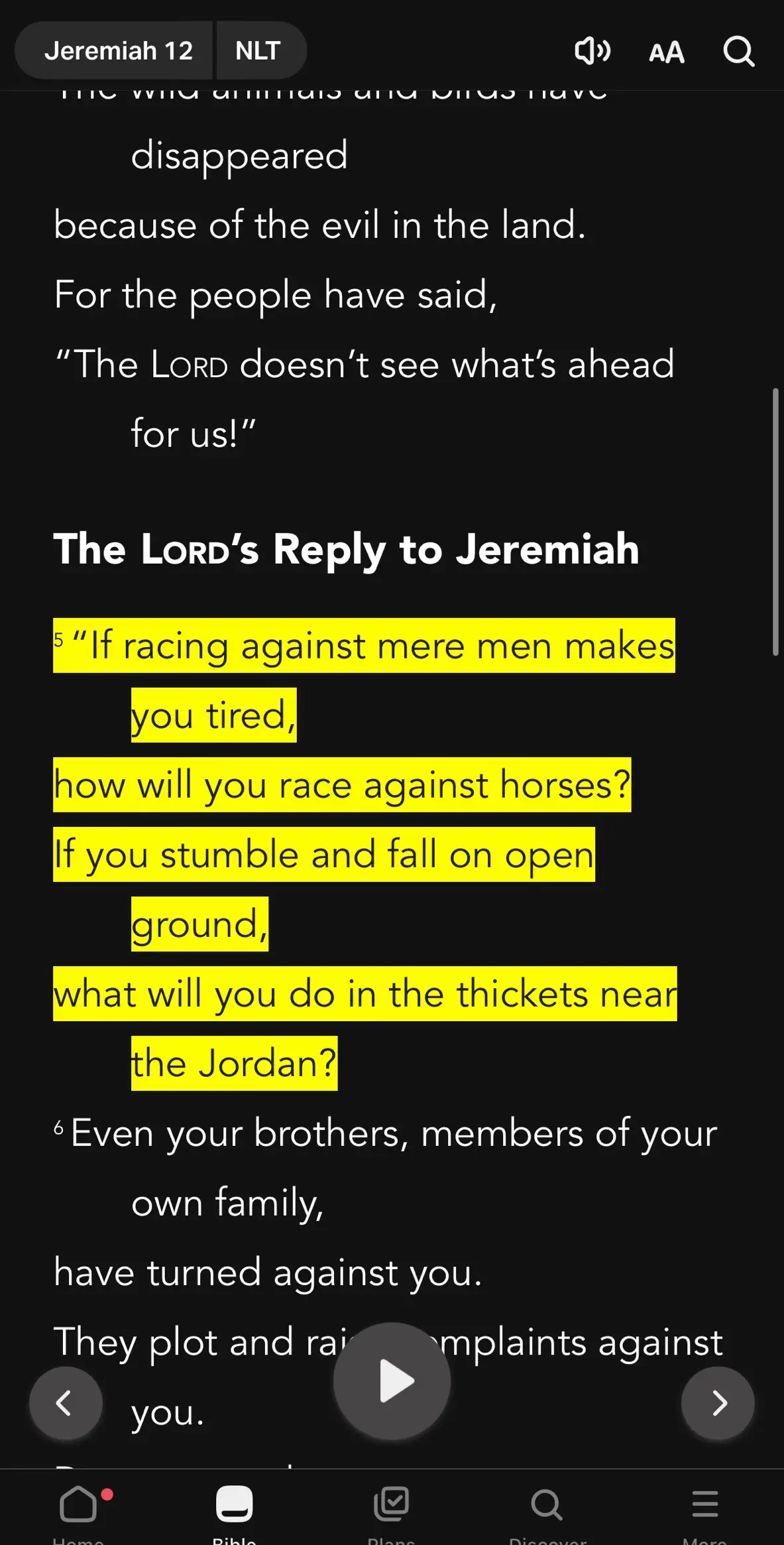The width and height of the screenshot is (784, 1545).
Task: Tap the highlighted line how will you race against horses
Action: 342,784
